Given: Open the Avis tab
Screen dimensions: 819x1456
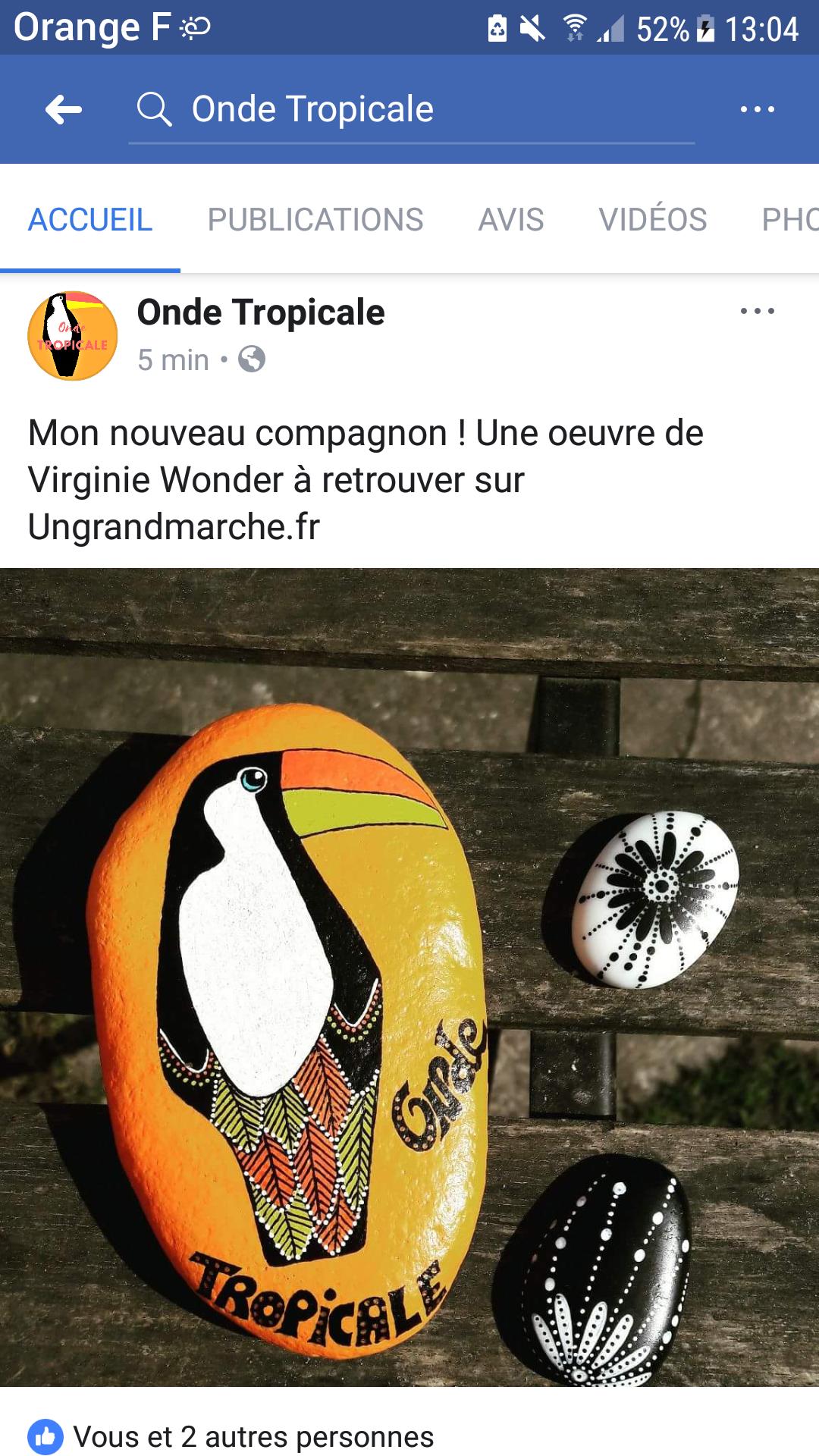Looking at the screenshot, I should coord(511,220).
